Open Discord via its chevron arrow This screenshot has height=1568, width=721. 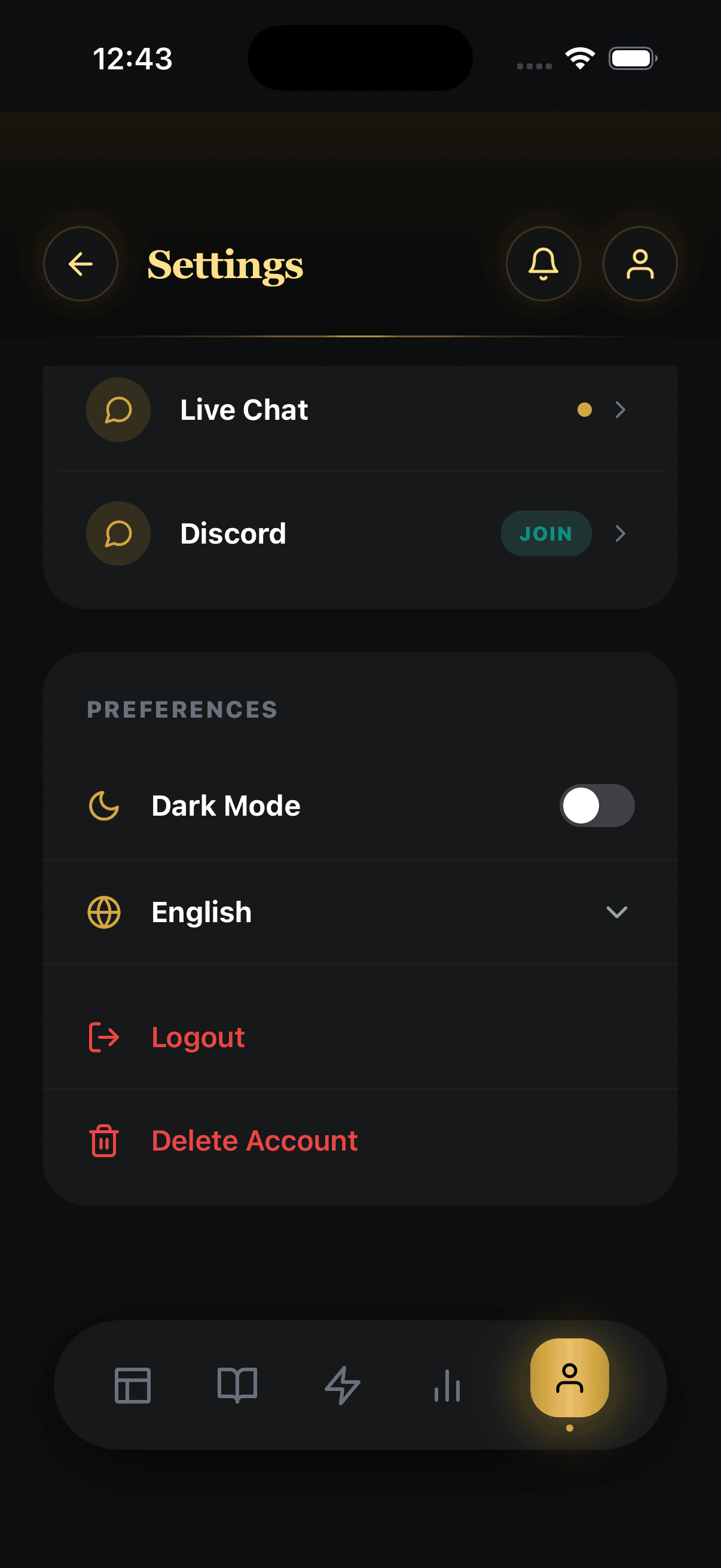pos(621,533)
